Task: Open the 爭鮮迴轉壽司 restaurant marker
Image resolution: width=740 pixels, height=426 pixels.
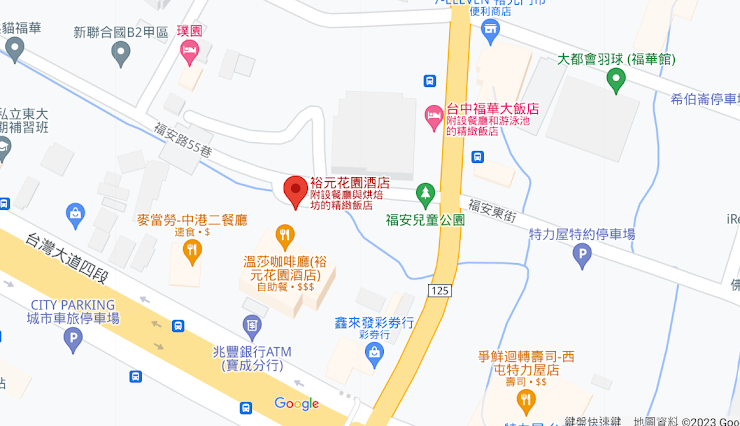Action: point(525,401)
